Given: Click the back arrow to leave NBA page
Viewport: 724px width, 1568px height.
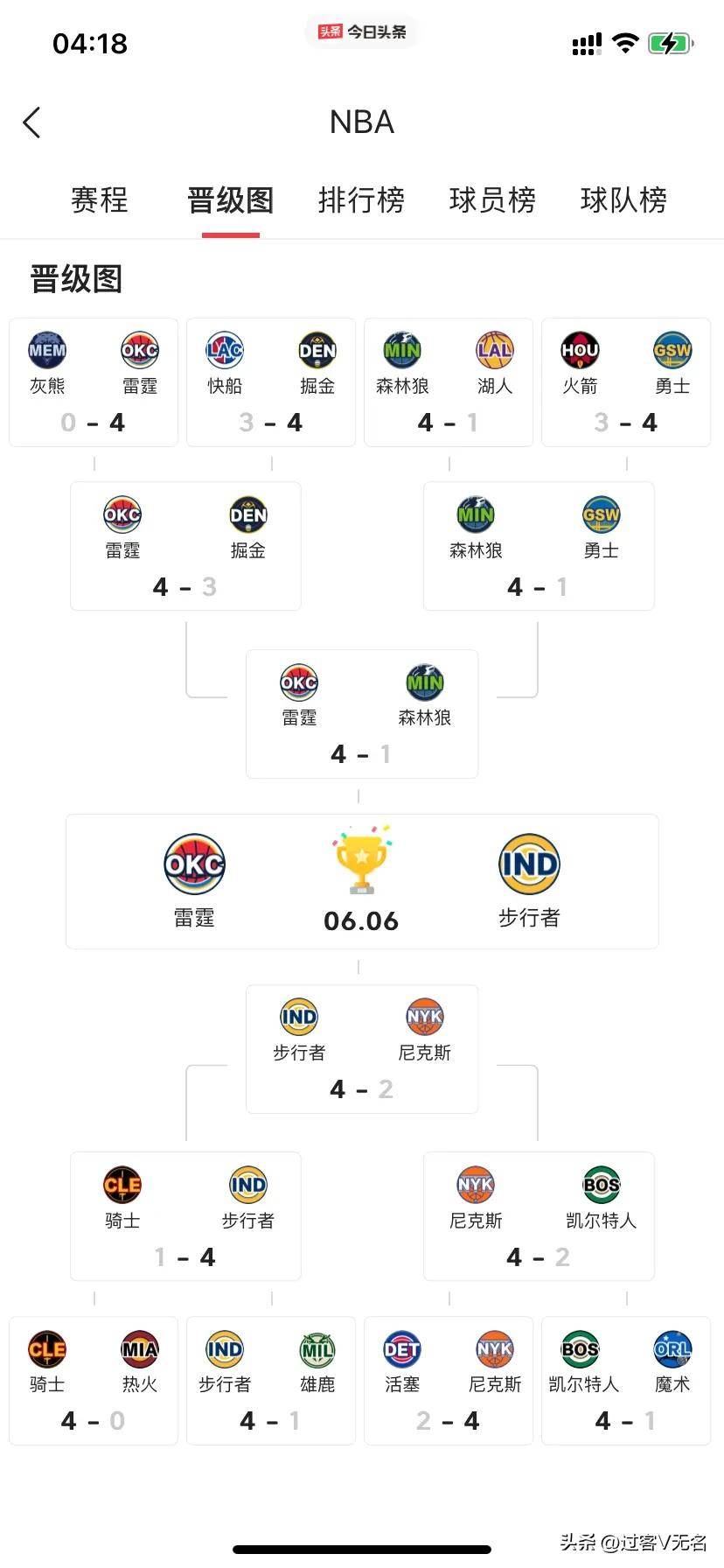Looking at the screenshot, I should [x=32, y=122].
